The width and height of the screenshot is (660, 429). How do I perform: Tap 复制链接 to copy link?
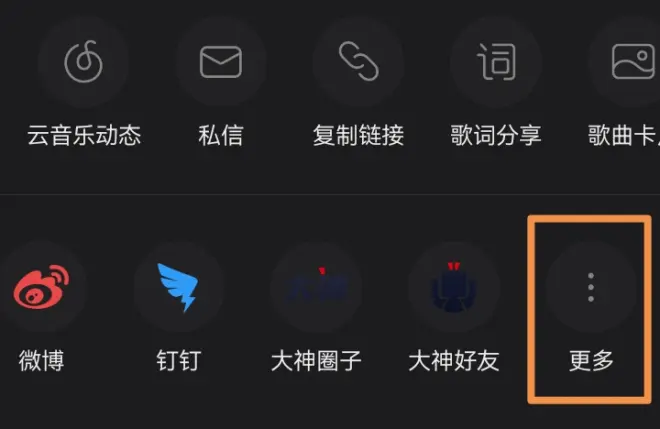click(358, 63)
